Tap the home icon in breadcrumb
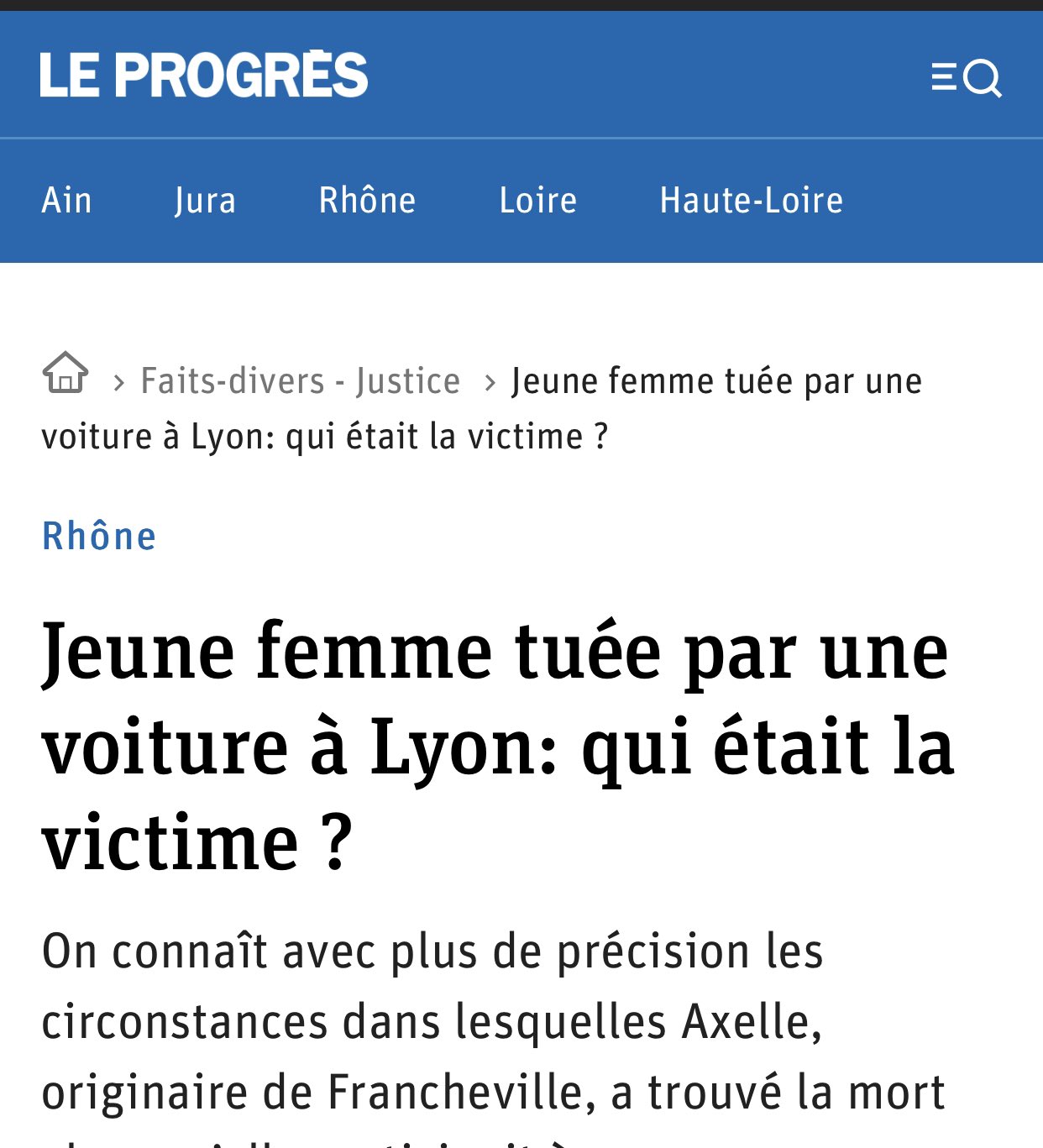Viewport: 1043px width, 1148px height. tap(66, 374)
